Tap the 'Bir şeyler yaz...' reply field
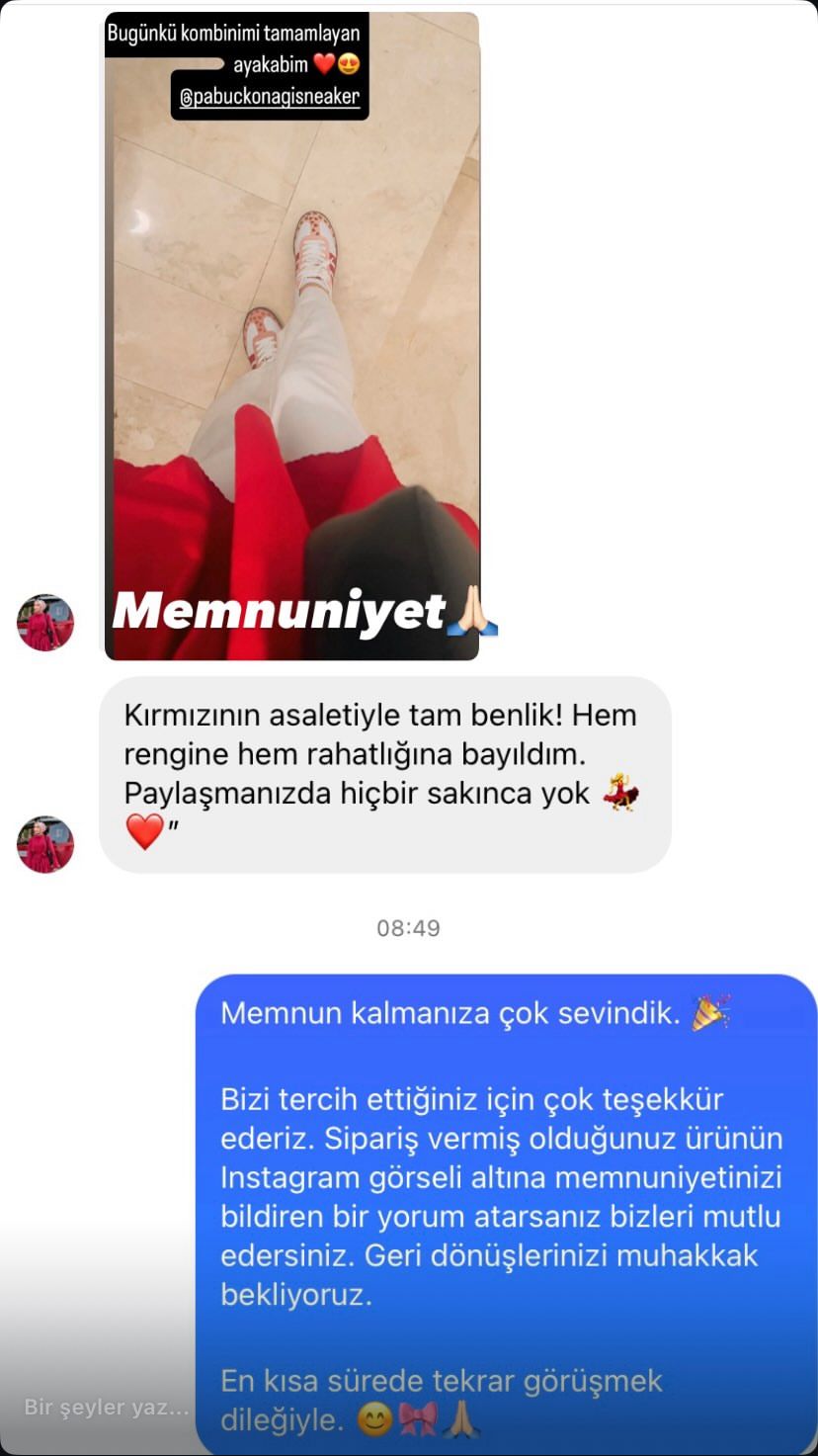Image resolution: width=818 pixels, height=1456 pixels. 107,1407
